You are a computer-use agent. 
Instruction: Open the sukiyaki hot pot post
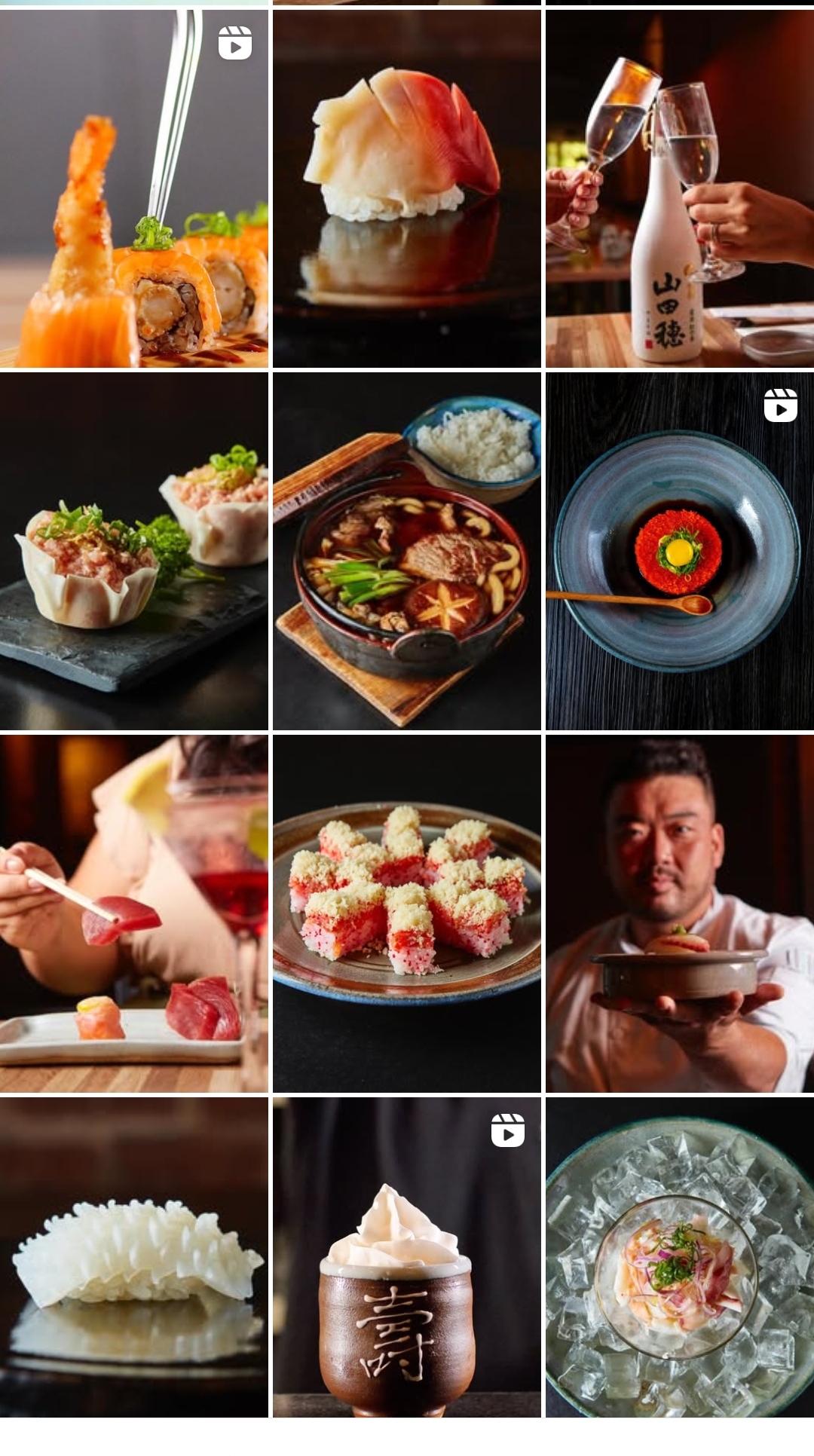click(407, 551)
